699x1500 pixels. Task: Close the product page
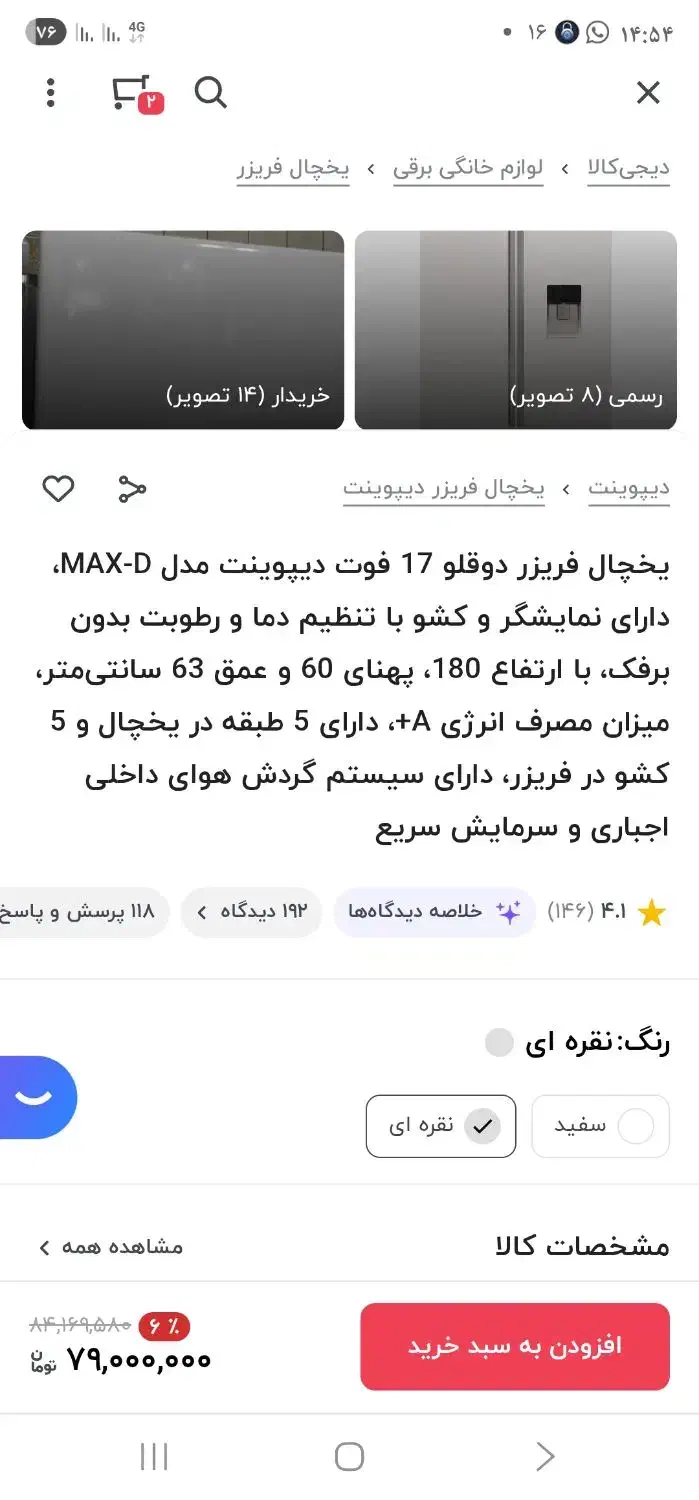point(648,93)
